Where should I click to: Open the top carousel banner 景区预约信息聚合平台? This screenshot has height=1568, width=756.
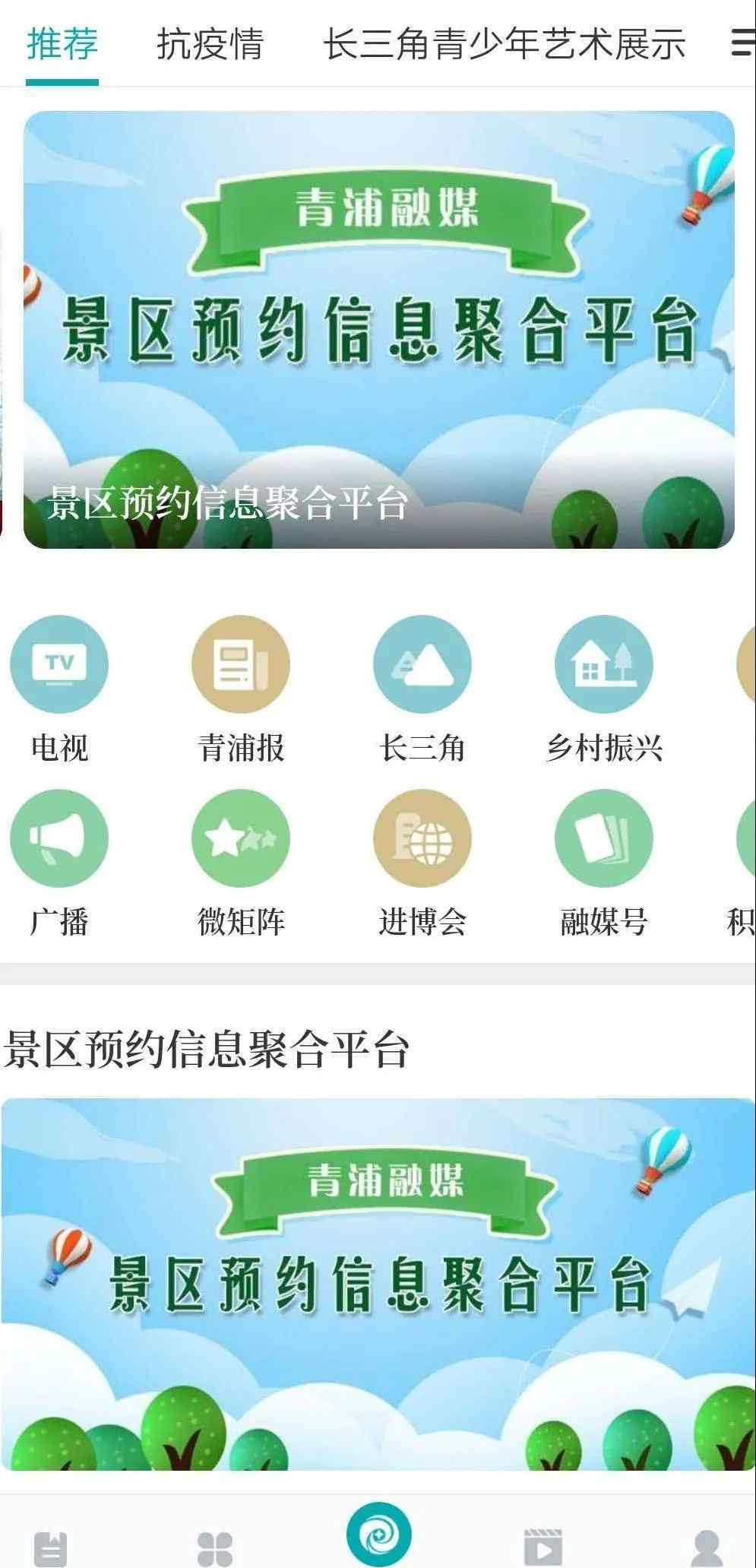coord(379,329)
